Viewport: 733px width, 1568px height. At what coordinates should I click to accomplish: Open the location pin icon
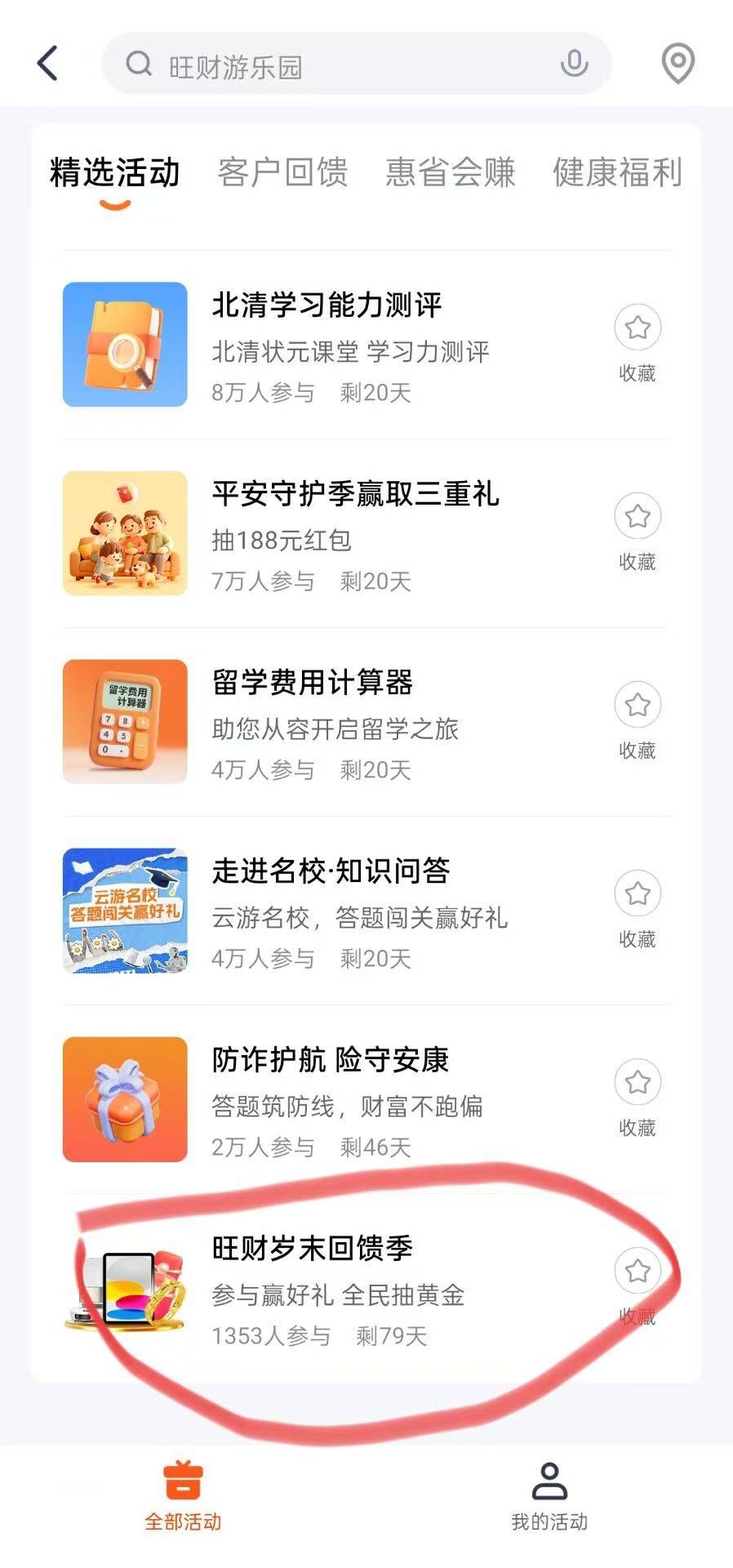(x=677, y=64)
